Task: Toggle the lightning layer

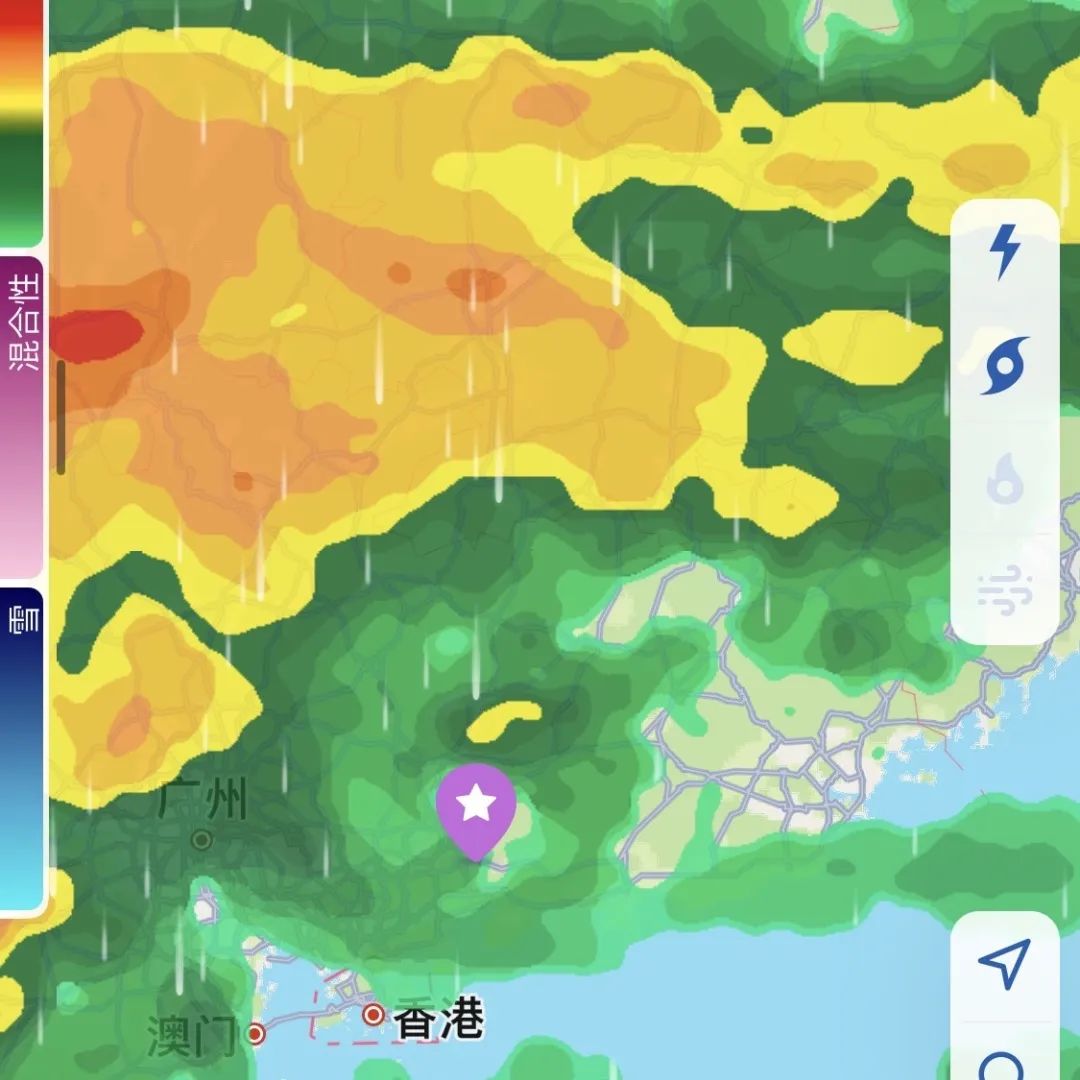Action: (1005, 252)
